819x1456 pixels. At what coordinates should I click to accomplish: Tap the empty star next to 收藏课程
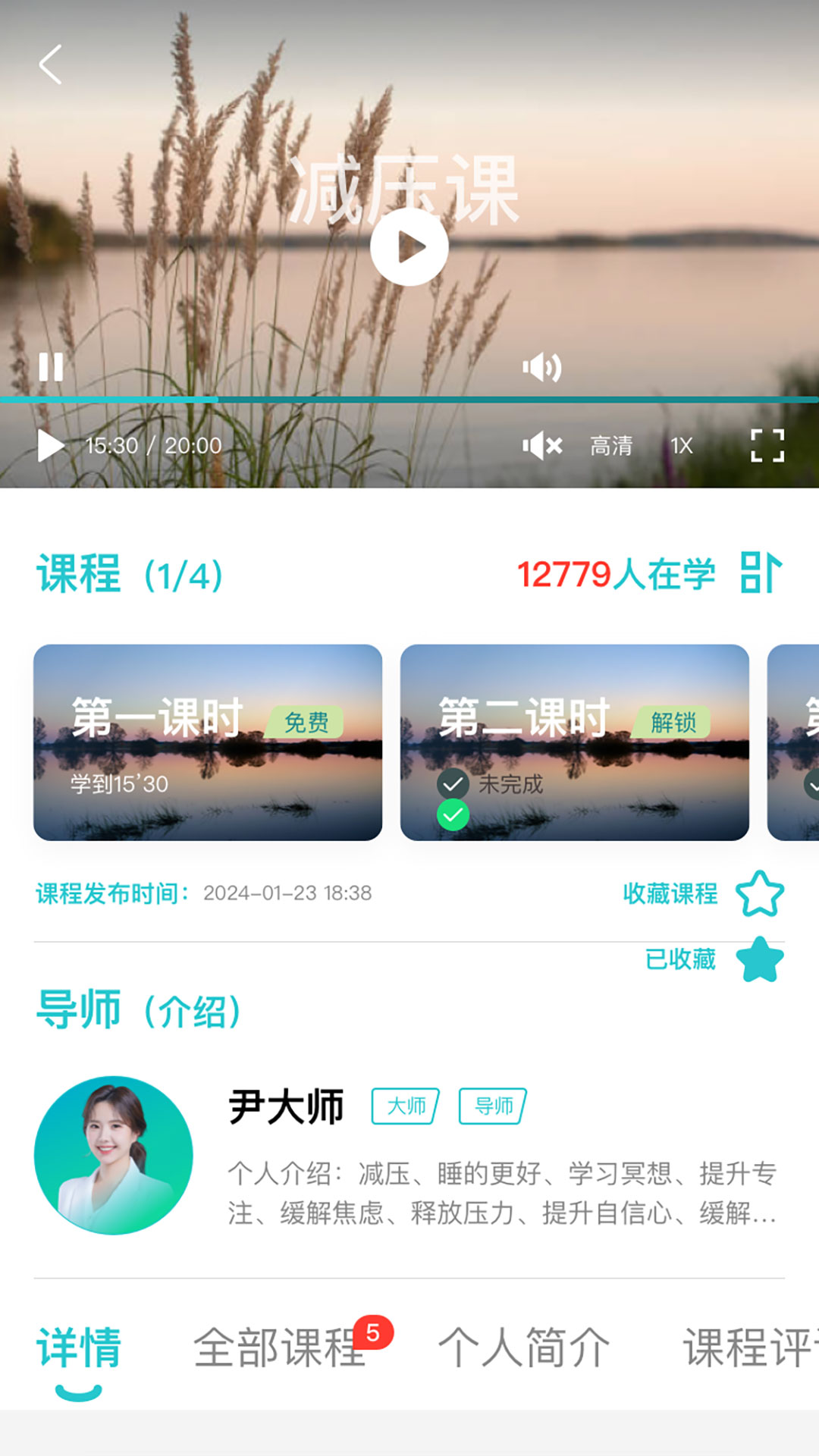[x=761, y=893]
